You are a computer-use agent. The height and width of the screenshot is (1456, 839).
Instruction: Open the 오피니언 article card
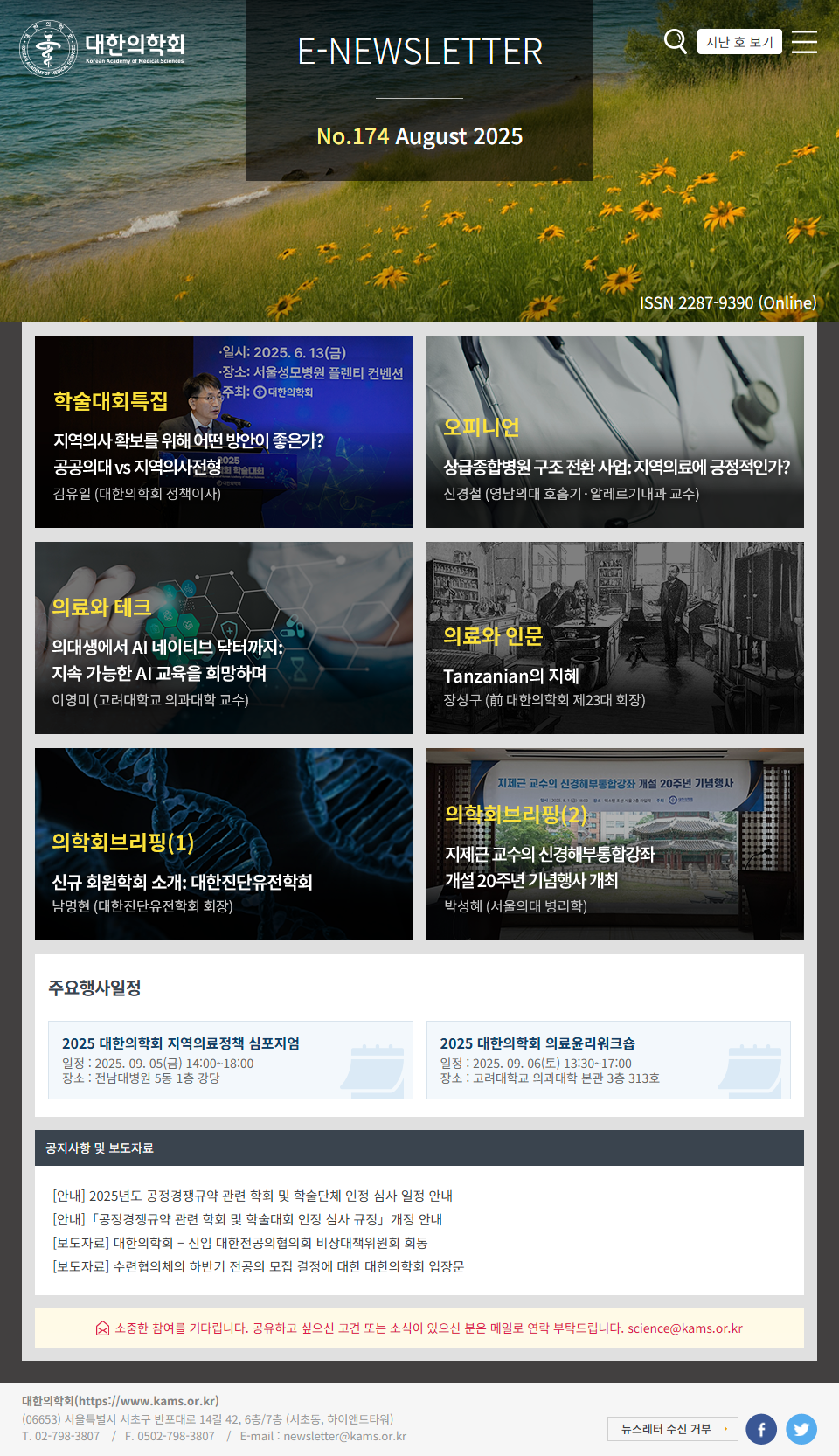pyautogui.click(x=615, y=432)
